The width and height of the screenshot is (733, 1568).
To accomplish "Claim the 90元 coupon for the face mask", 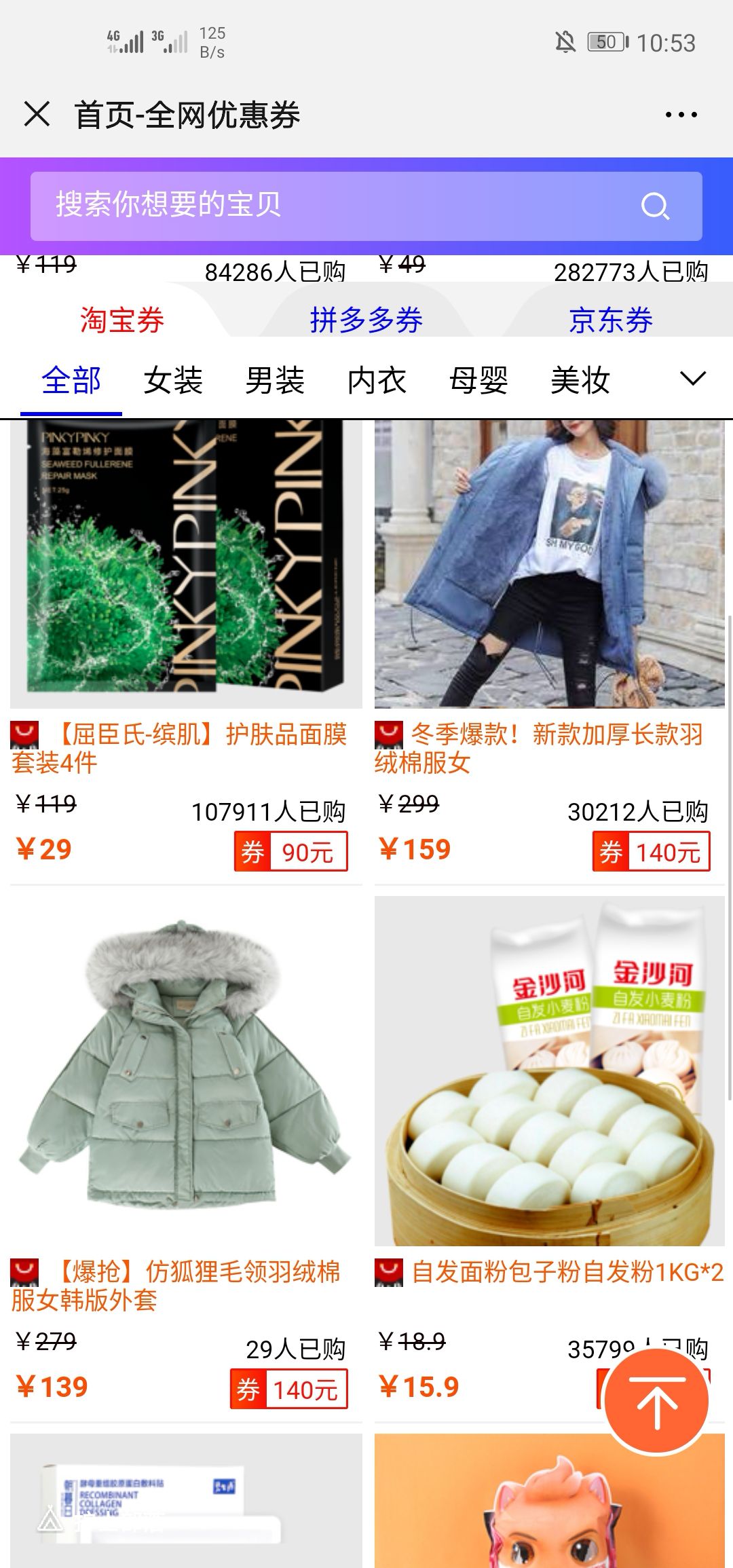I will click(290, 851).
